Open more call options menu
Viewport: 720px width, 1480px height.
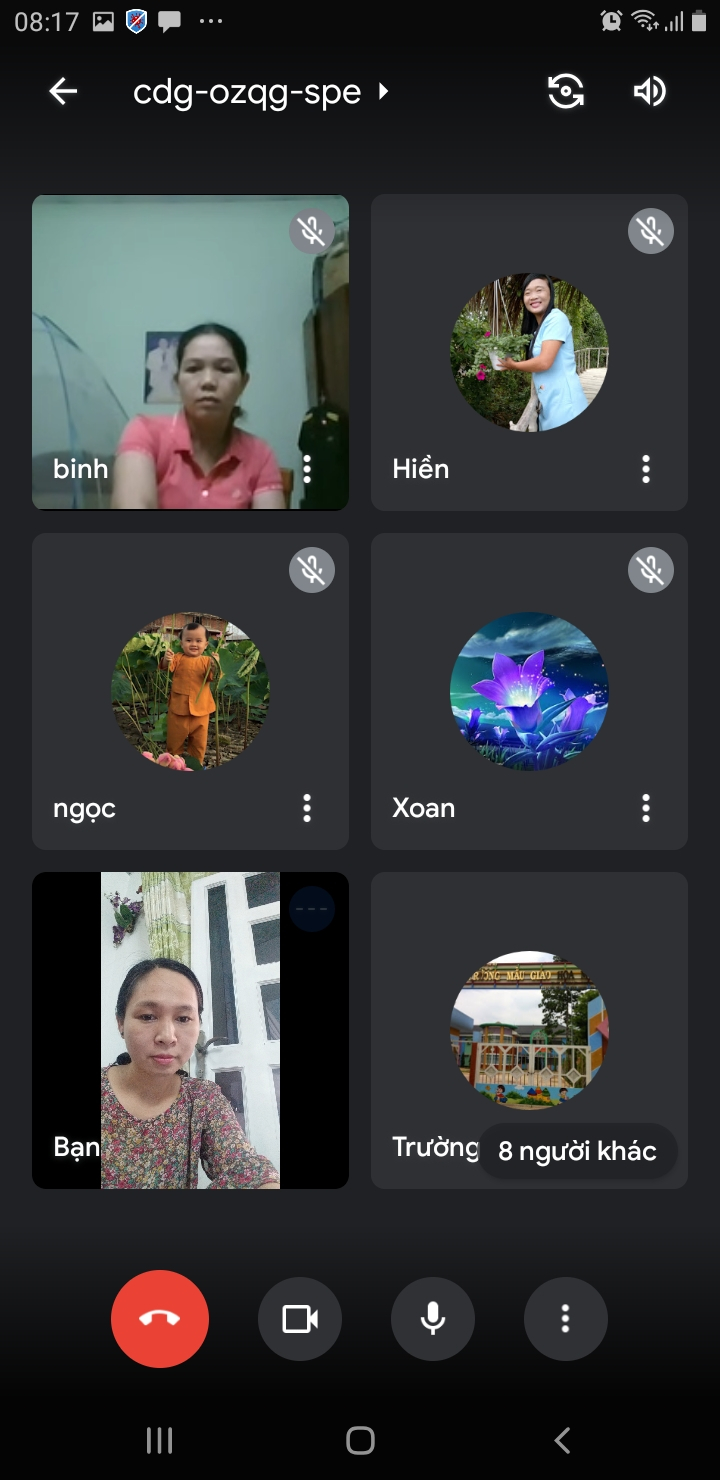[565, 1319]
